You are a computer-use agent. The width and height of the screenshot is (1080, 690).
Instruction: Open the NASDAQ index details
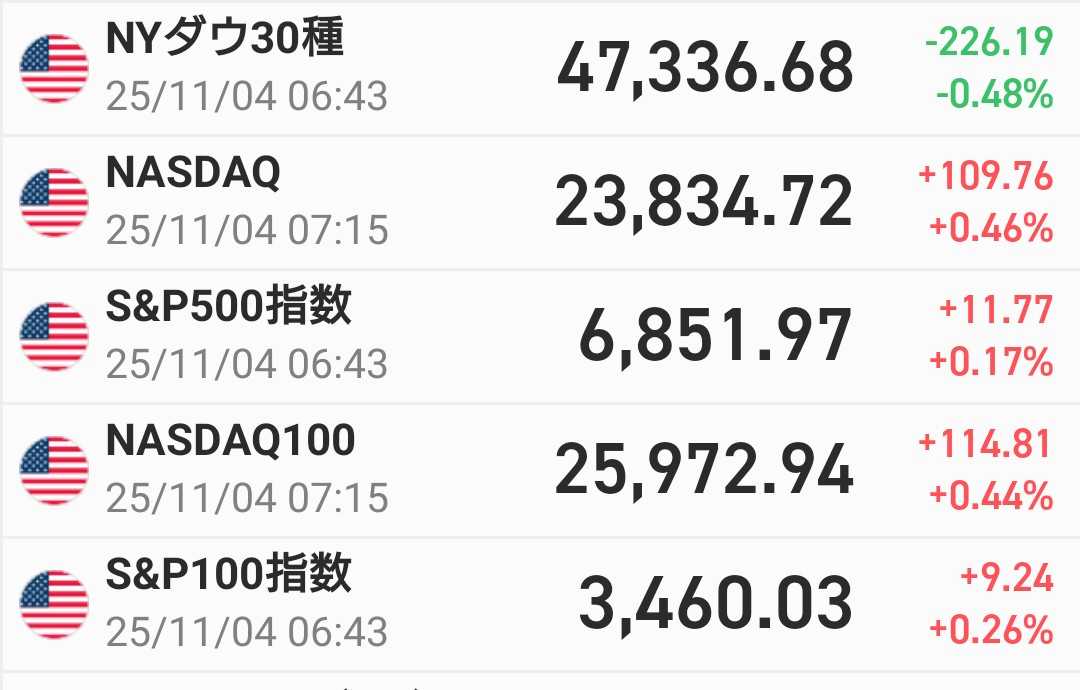(x=540, y=202)
